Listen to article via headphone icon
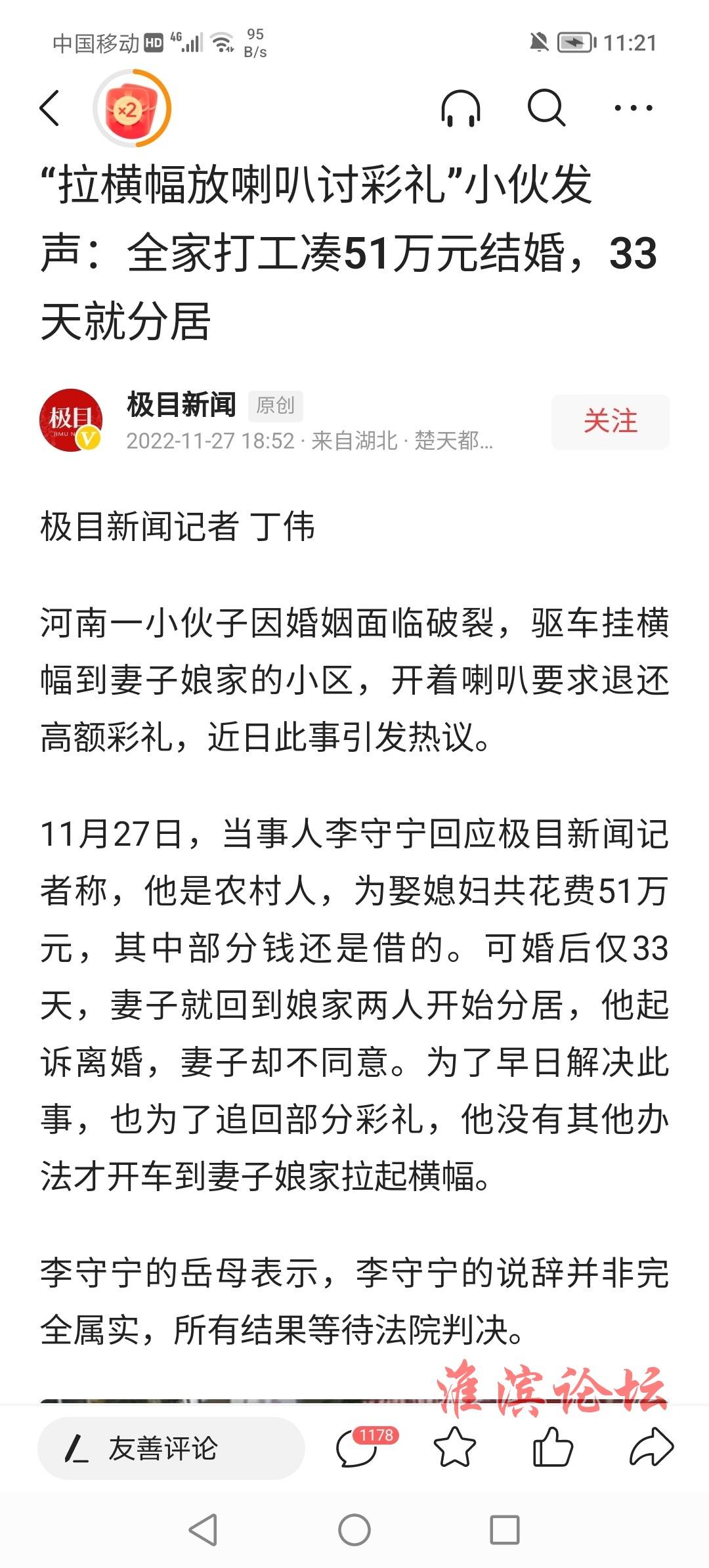The image size is (709, 1568). pos(461,108)
